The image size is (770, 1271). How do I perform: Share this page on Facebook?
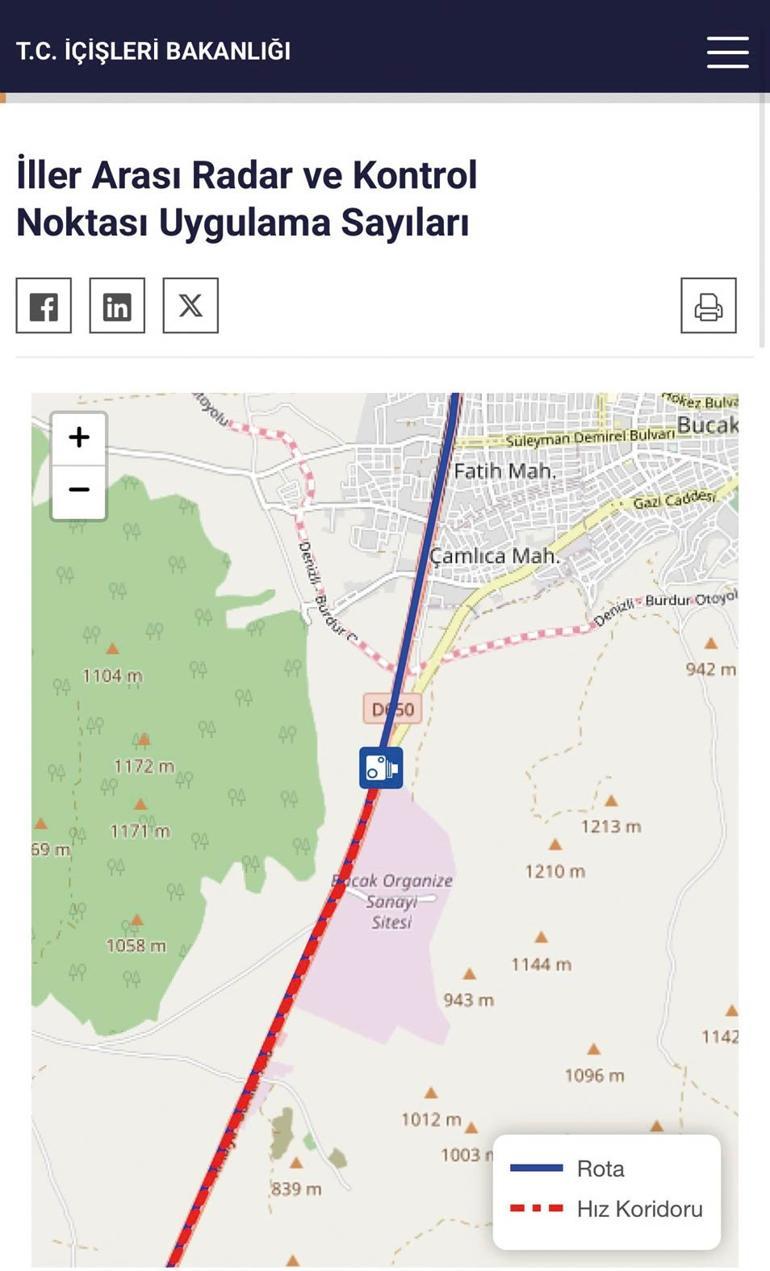[x=43, y=306]
